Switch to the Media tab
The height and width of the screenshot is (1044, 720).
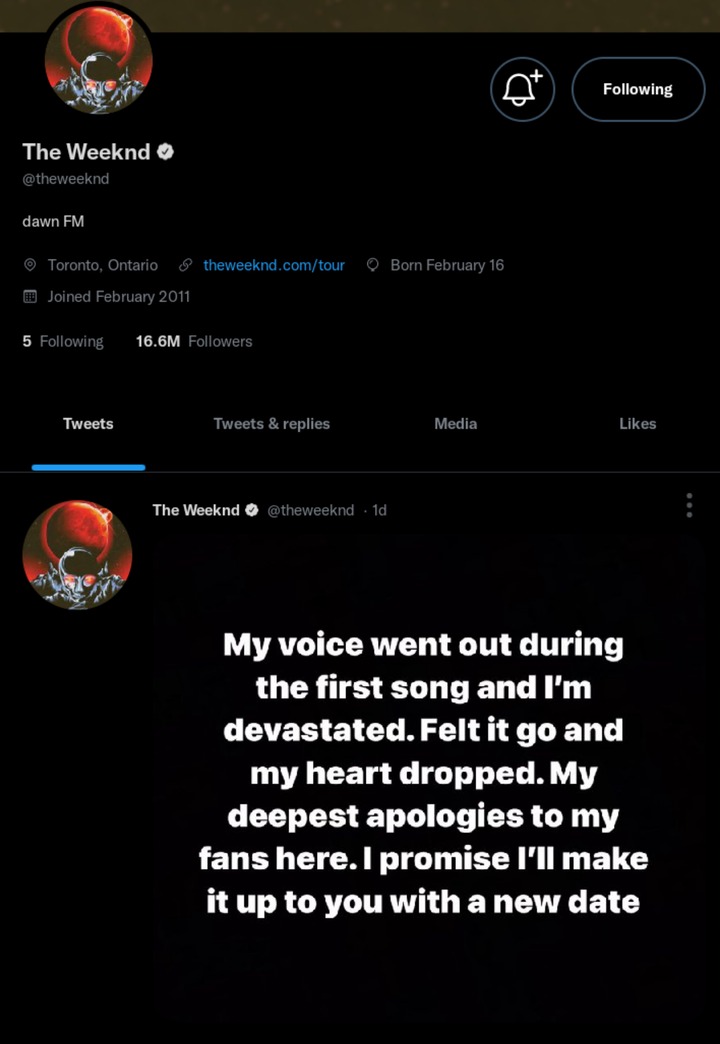tap(455, 424)
